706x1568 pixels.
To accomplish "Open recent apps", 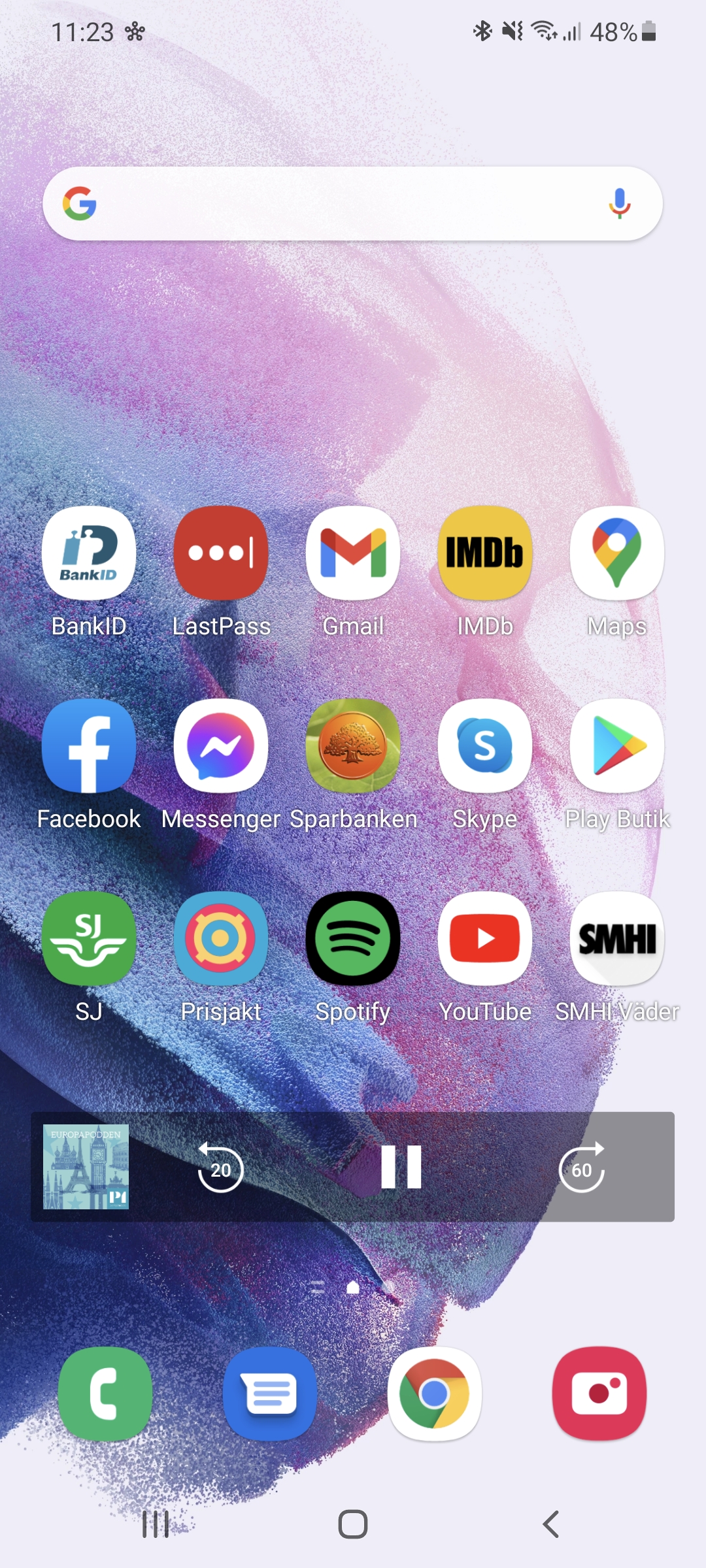I will click(156, 1524).
